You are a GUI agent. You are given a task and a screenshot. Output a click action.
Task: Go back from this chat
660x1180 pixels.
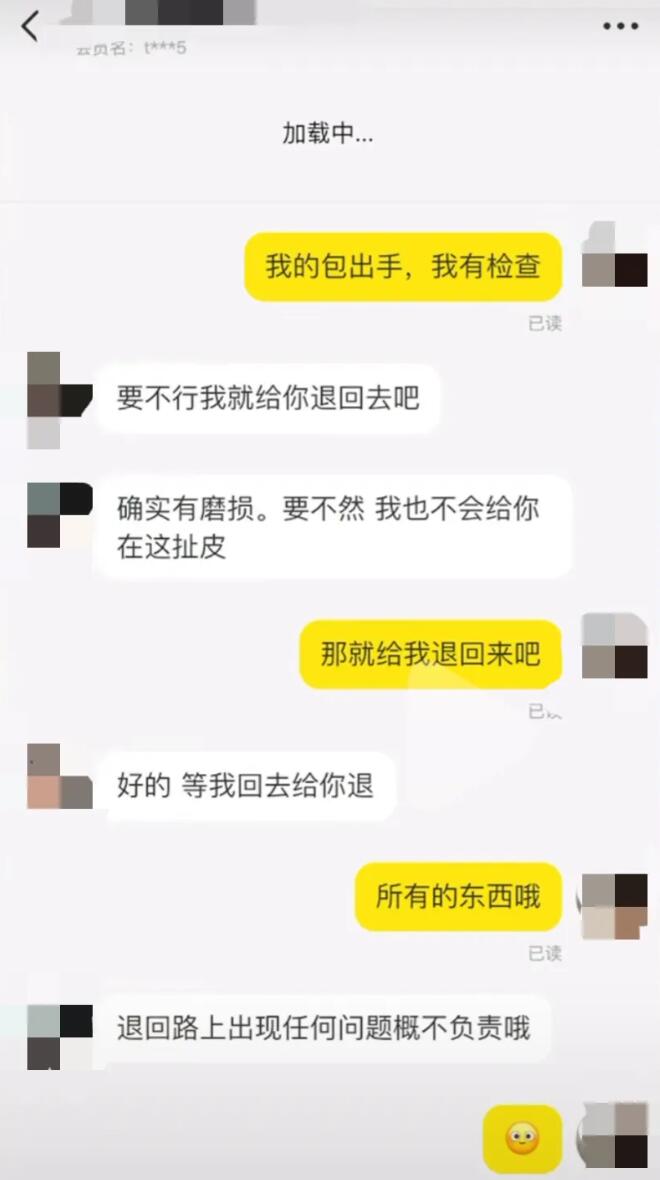click(x=30, y=27)
